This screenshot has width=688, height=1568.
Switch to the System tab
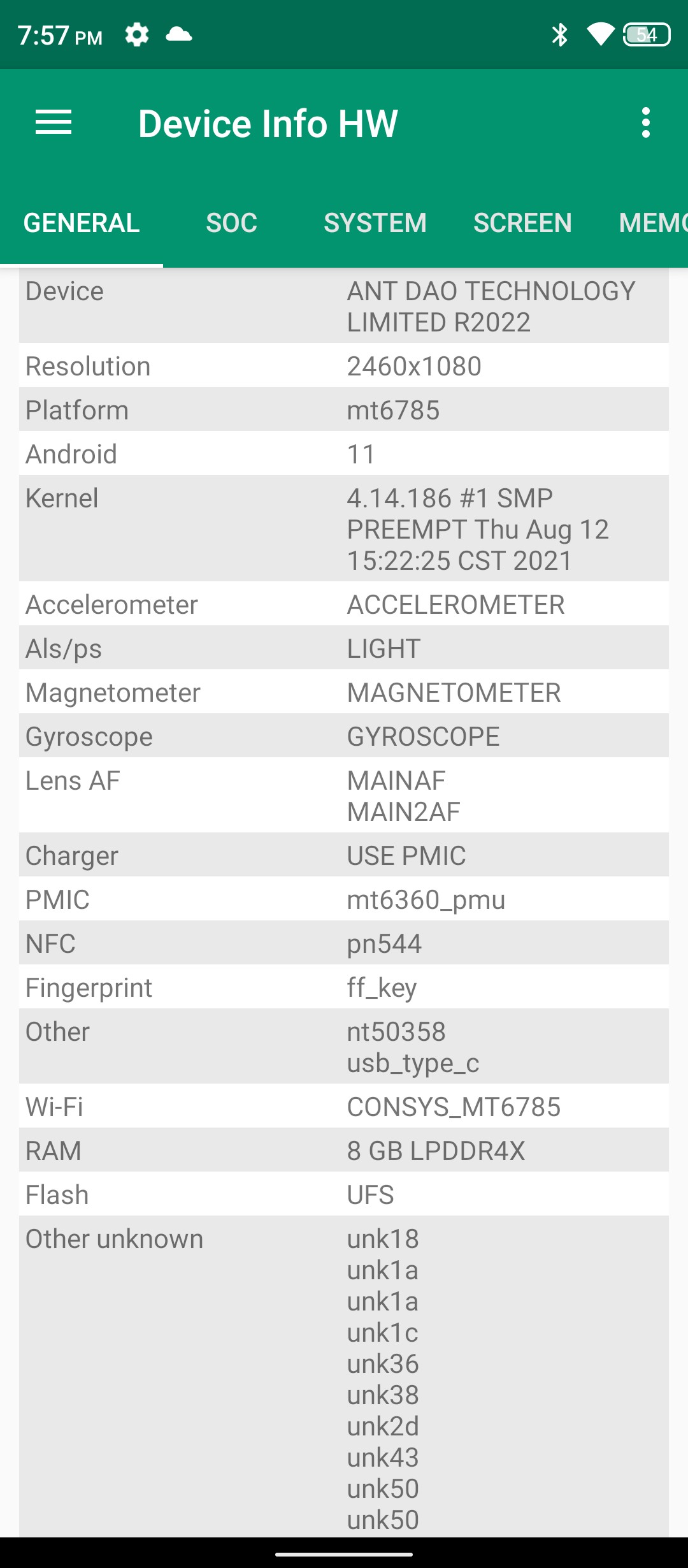click(375, 223)
